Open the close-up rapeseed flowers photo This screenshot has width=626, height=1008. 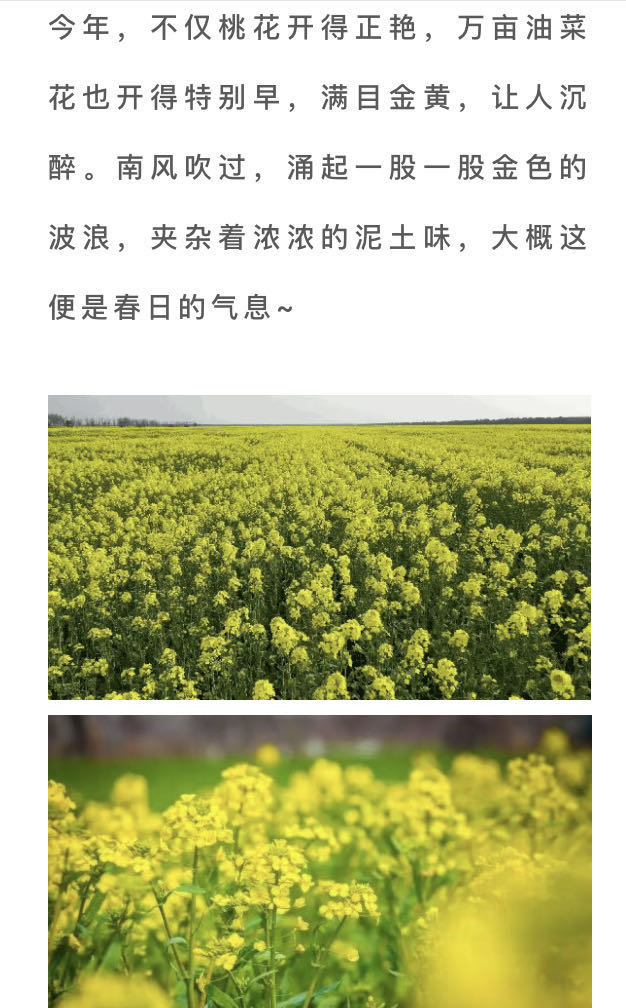[319, 861]
